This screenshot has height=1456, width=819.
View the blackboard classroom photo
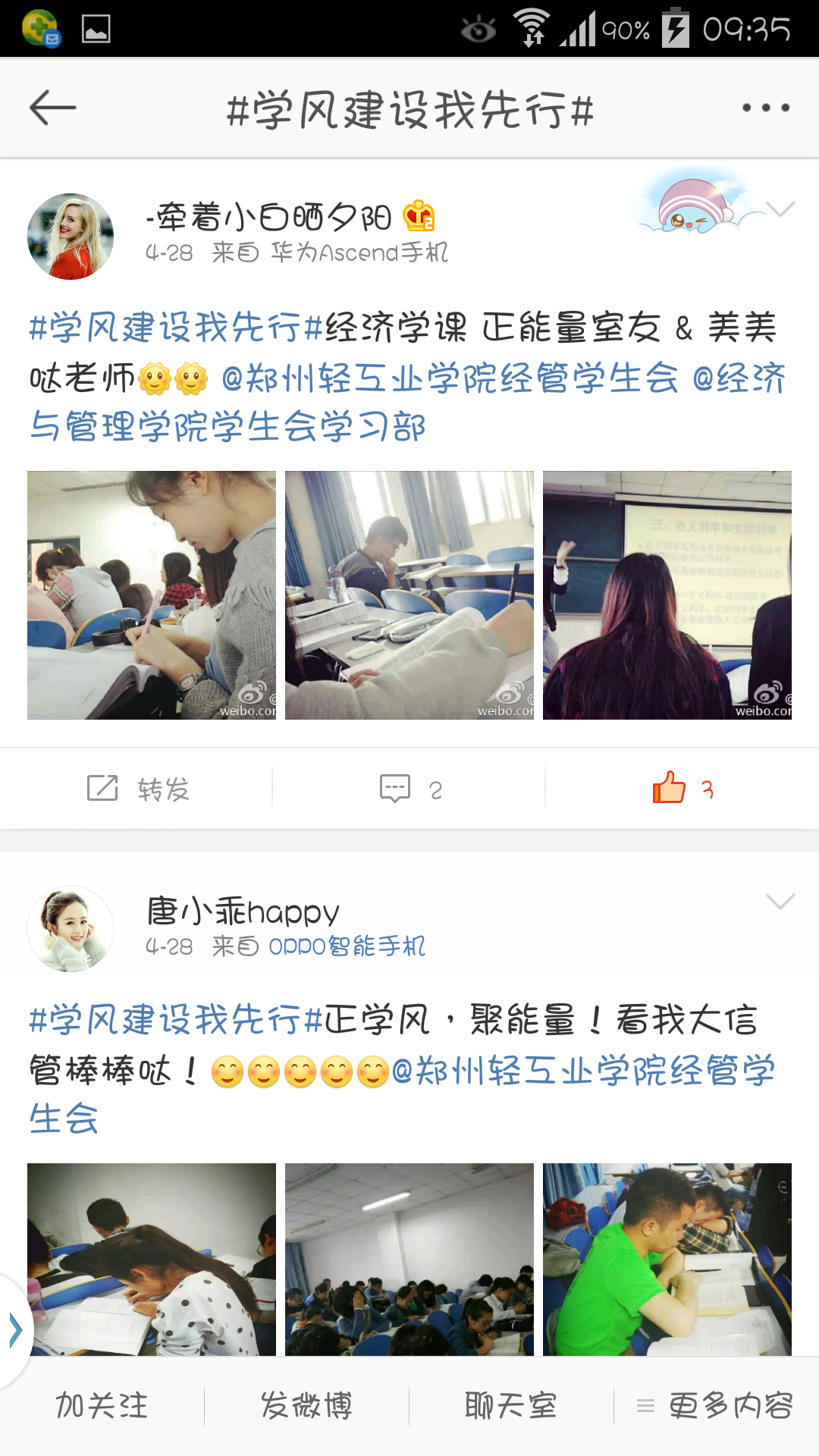pos(667,595)
